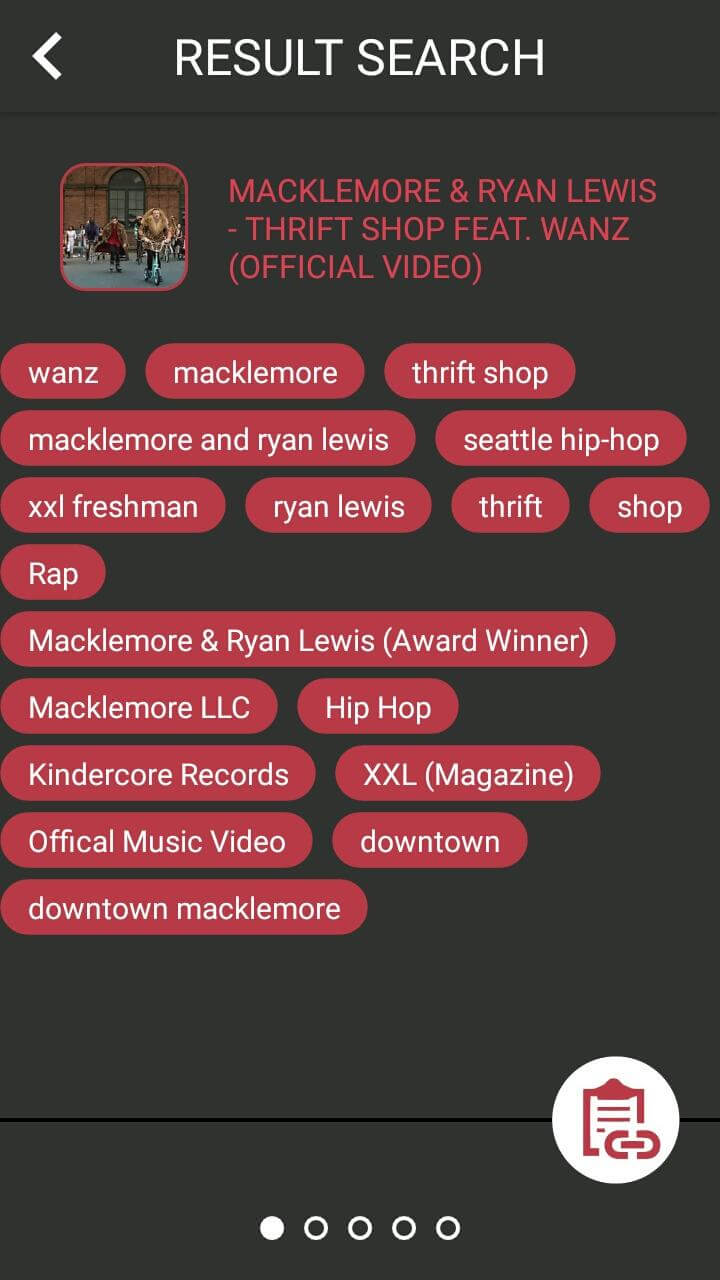Screen dimensions: 720x1280
Task: Tap the 'Hip Hop' tag
Action: point(377,708)
